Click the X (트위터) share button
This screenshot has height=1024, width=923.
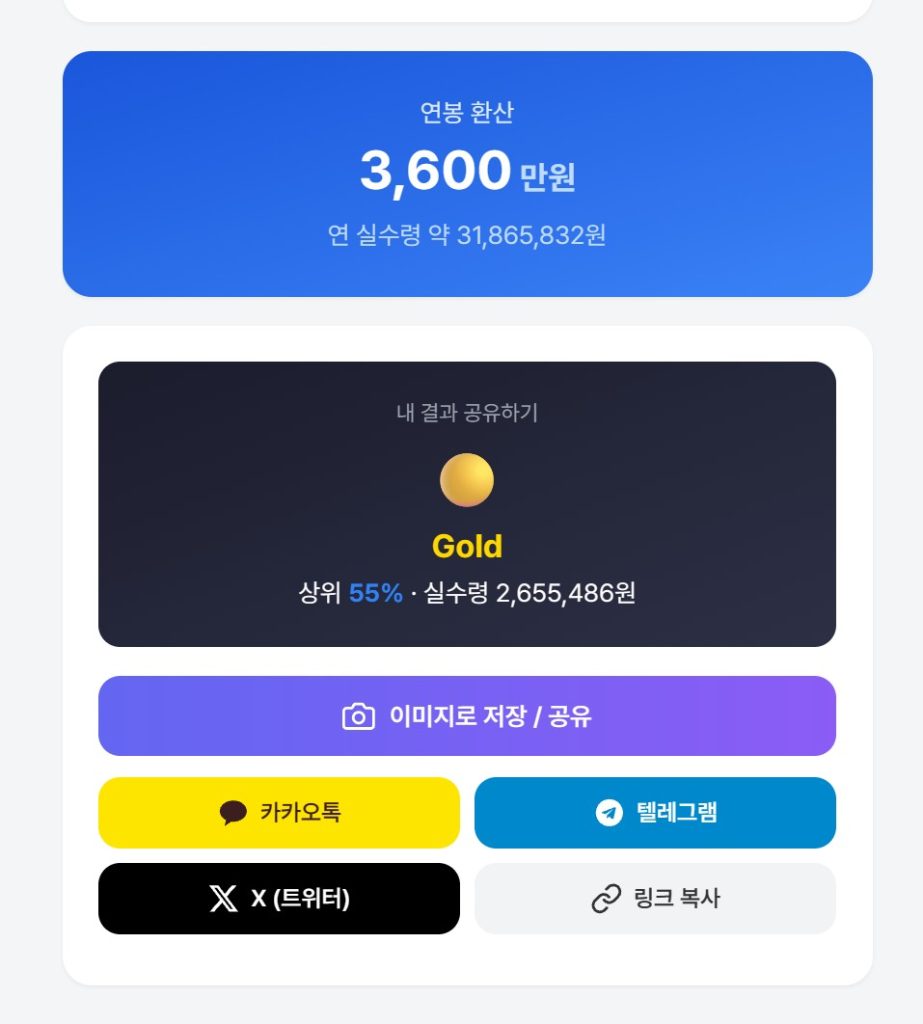pyautogui.click(x=278, y=899)
